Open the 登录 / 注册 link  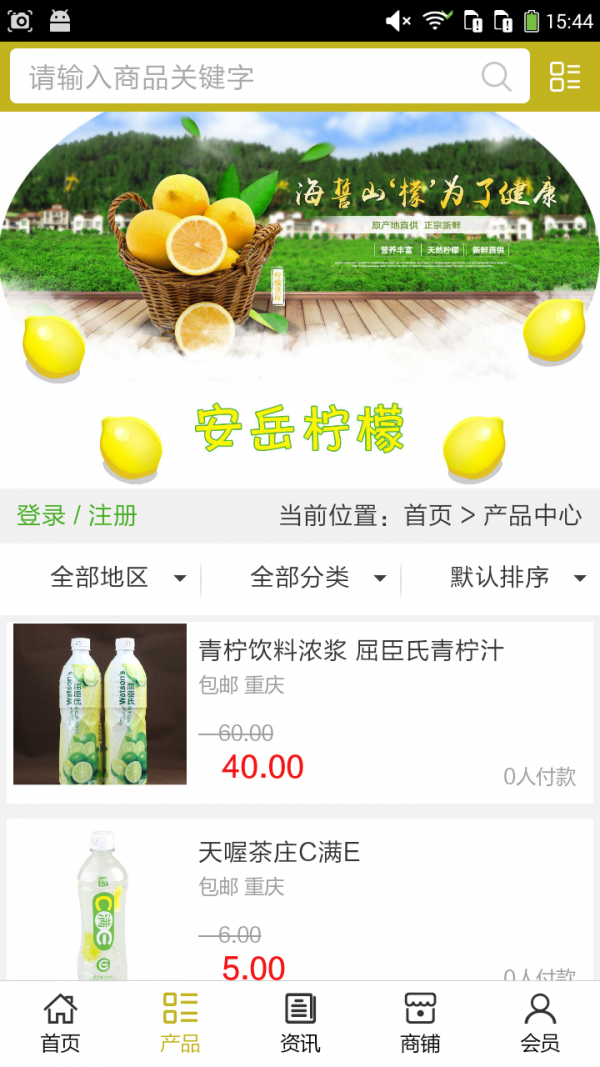point(77,516)
